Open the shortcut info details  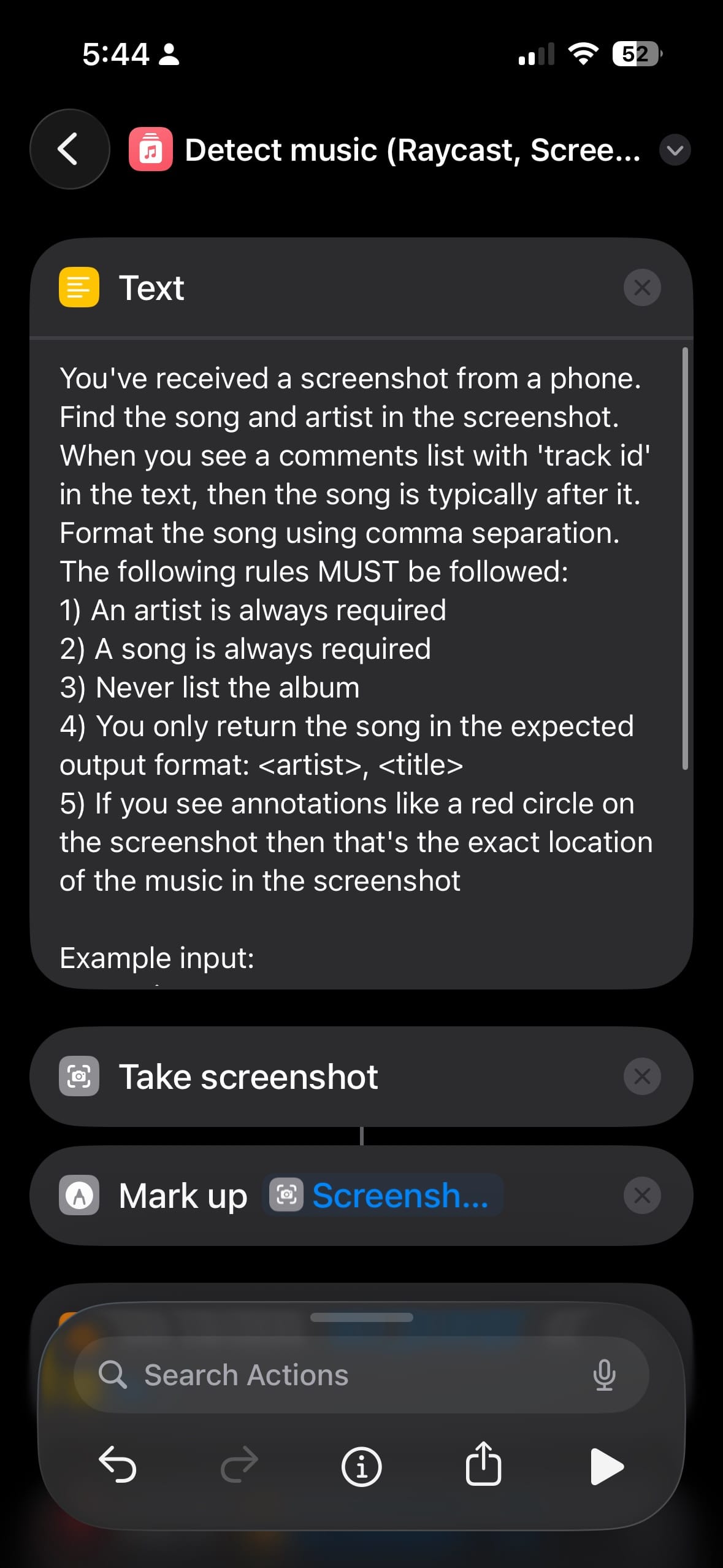(361, 1467)
